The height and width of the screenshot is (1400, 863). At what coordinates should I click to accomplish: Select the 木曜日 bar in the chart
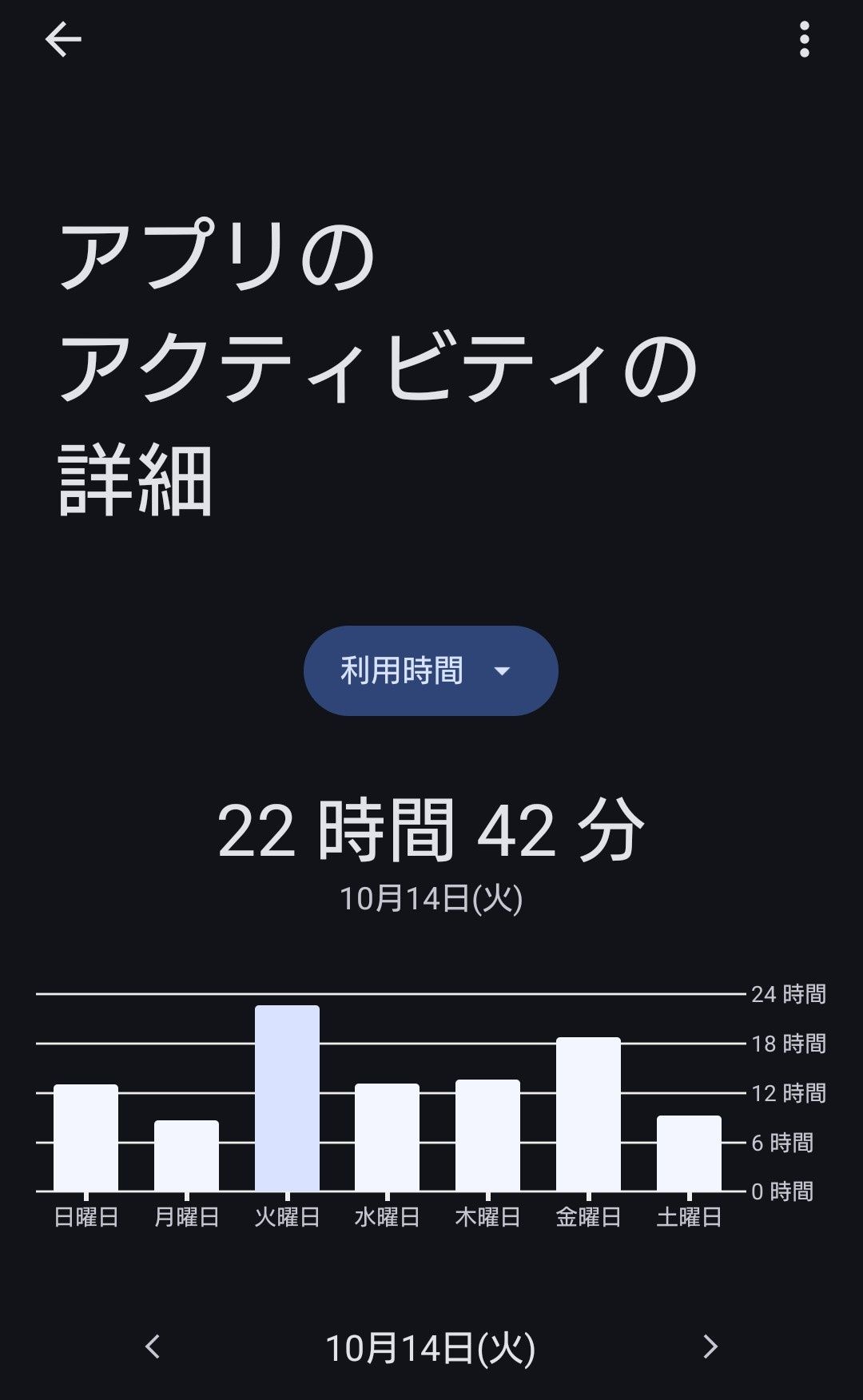(487, 1135)
